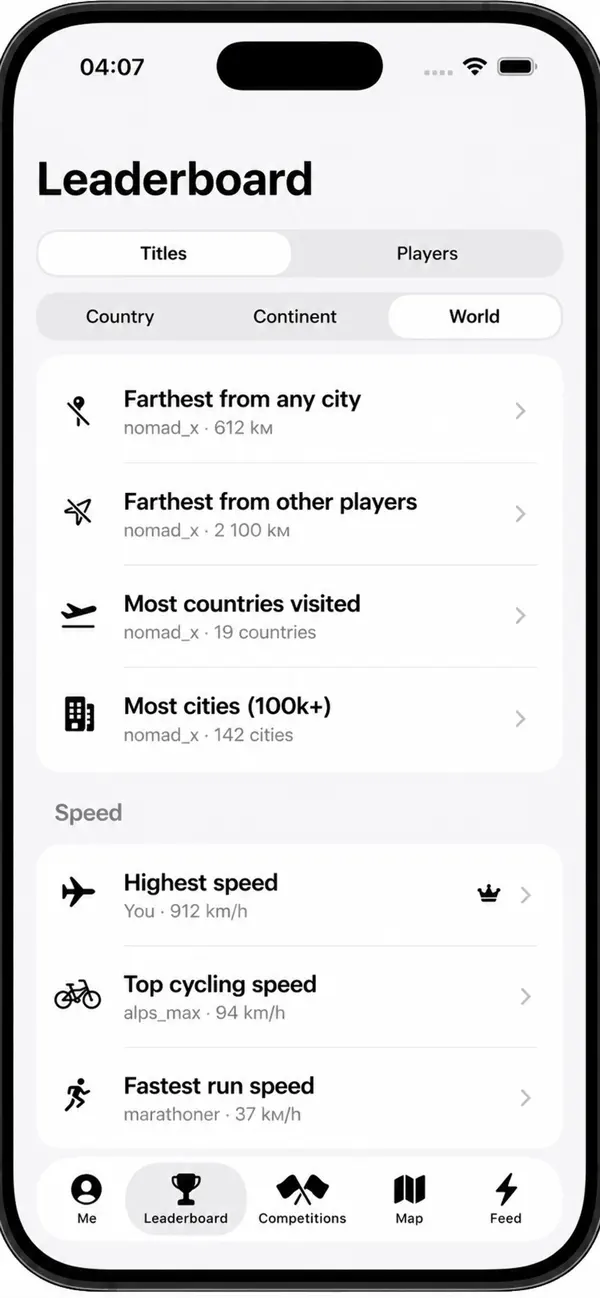The height and width of the screenshot is (1298, 600).
Task: Switch to the Players segment
Action: 427,253
